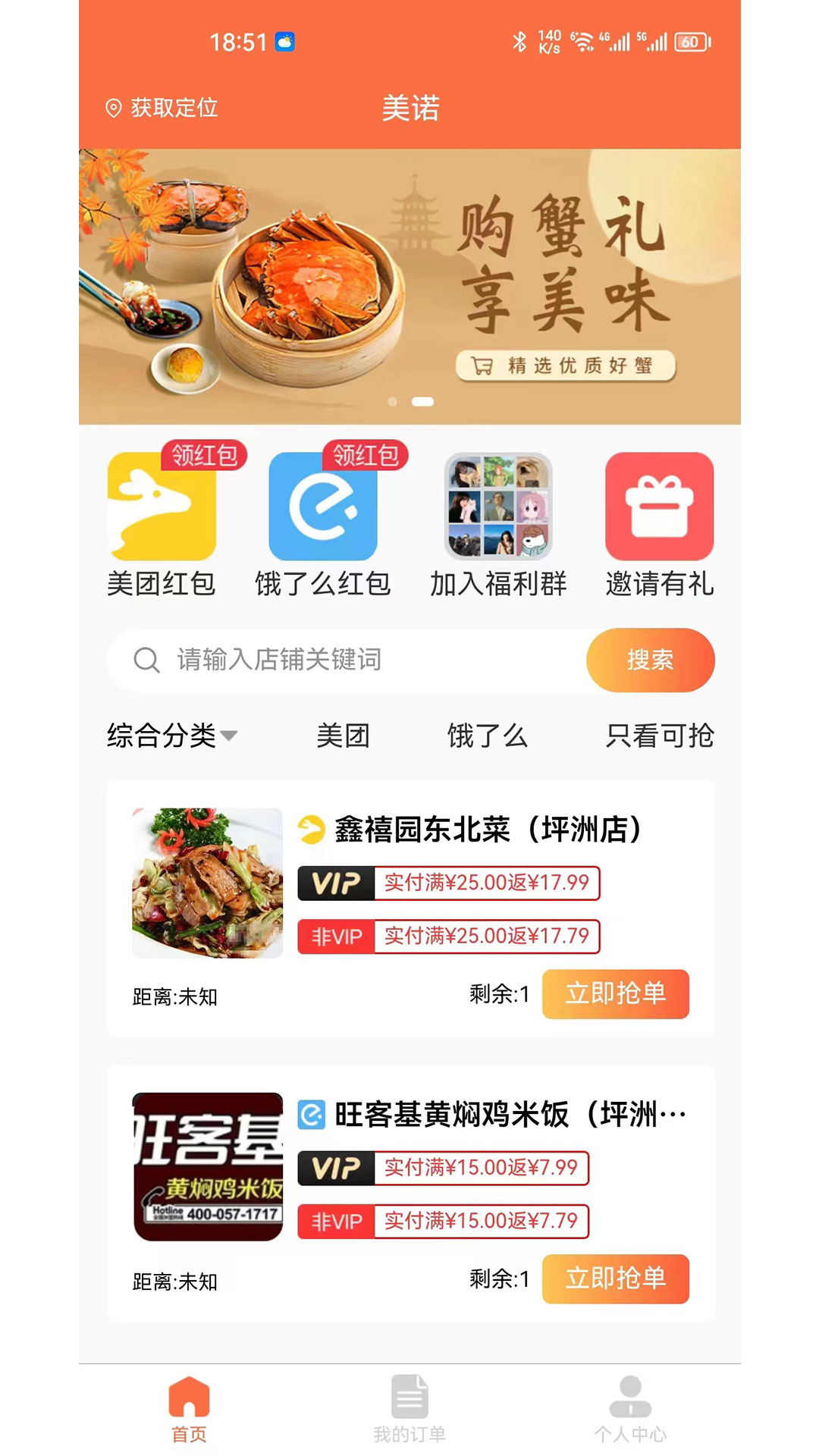Select 加入福利群 to join group
The height and width of the screenshot is (1456, 819).
pos(498,523)
